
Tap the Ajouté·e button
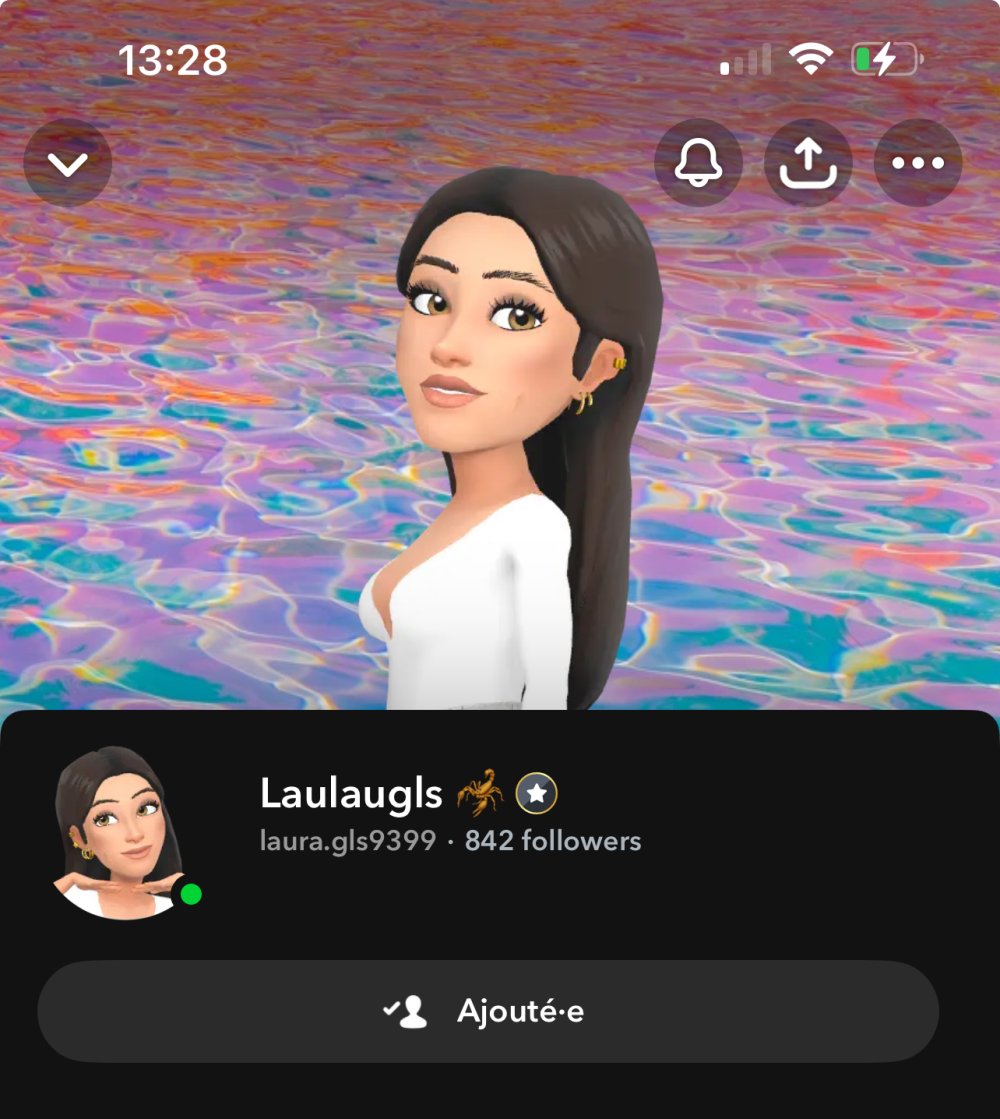488,1011
